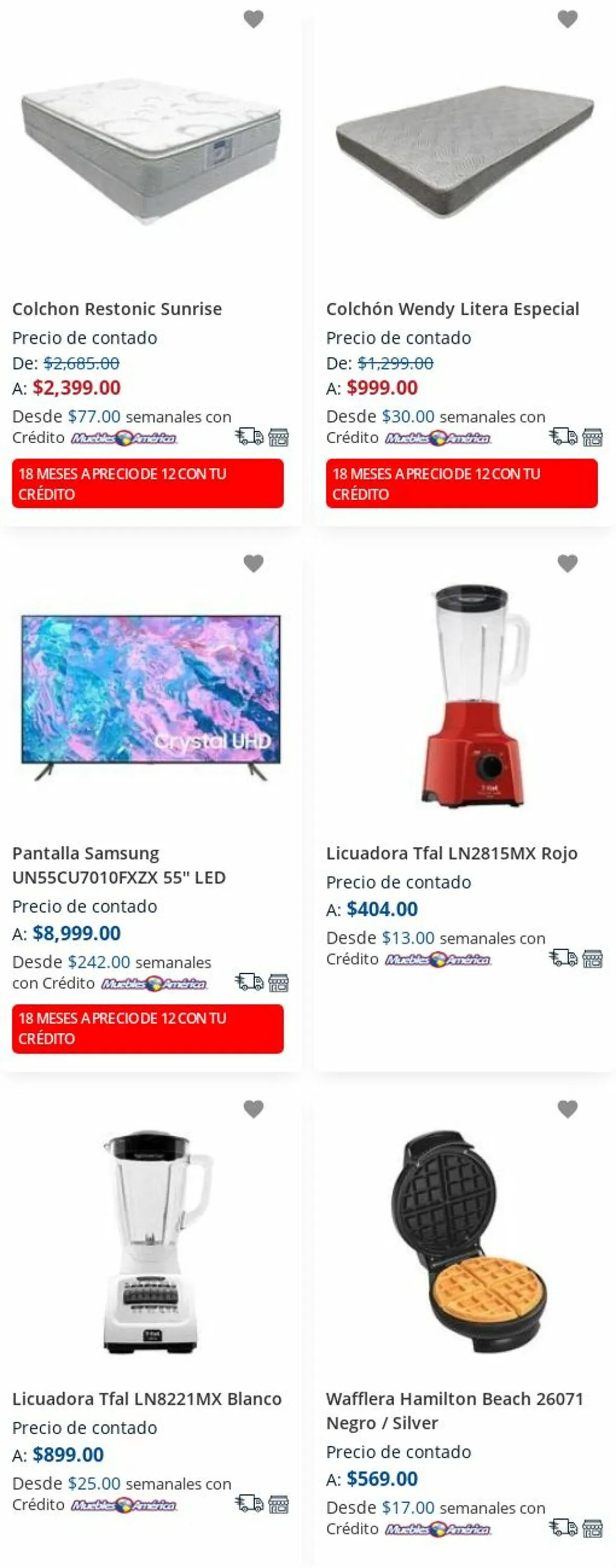
Task: Open Licuadora Tfal LN2815MX Rojo title link
Action: (x=452, y=853)
